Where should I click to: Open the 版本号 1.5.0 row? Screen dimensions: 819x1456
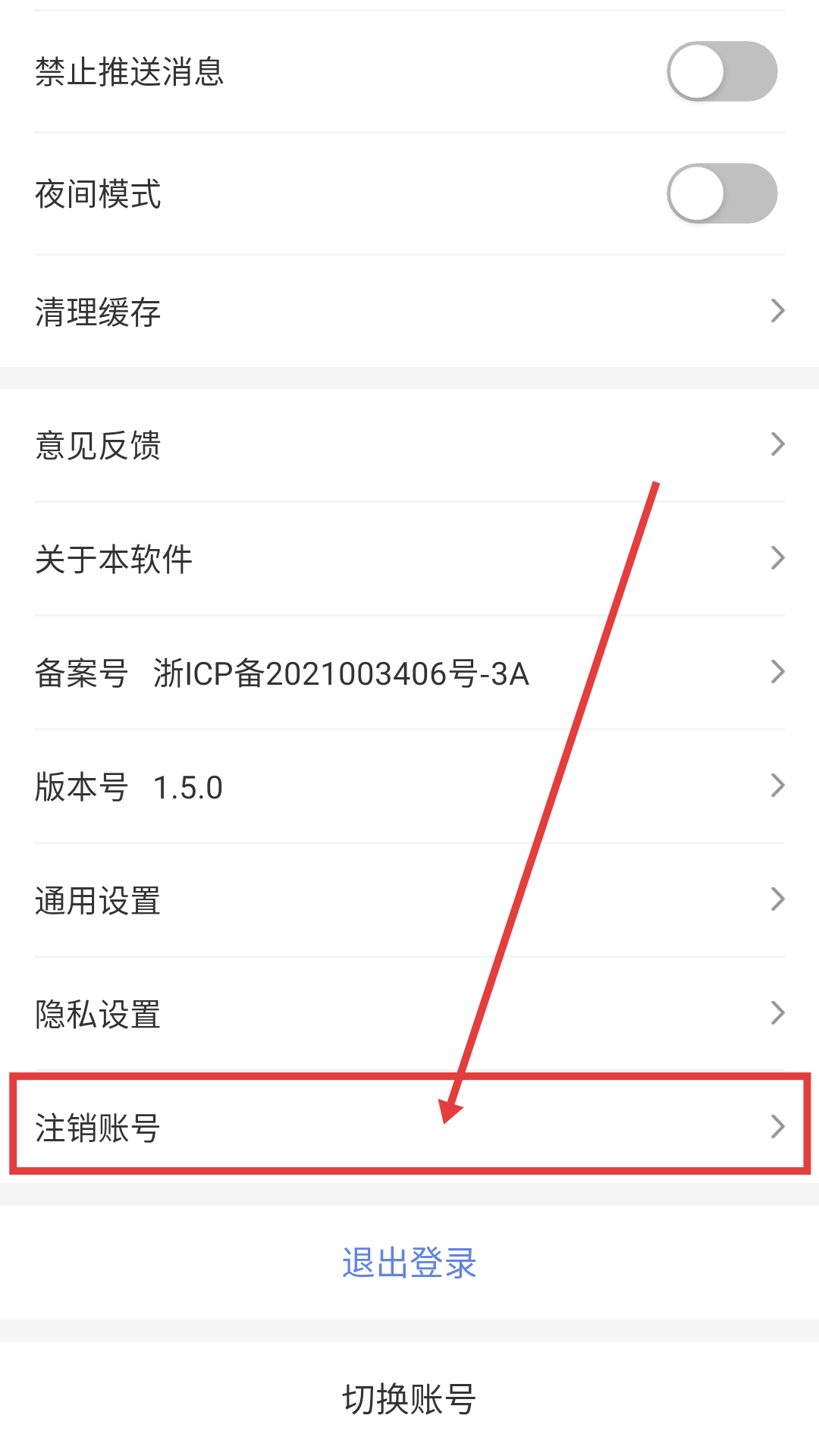409,786
